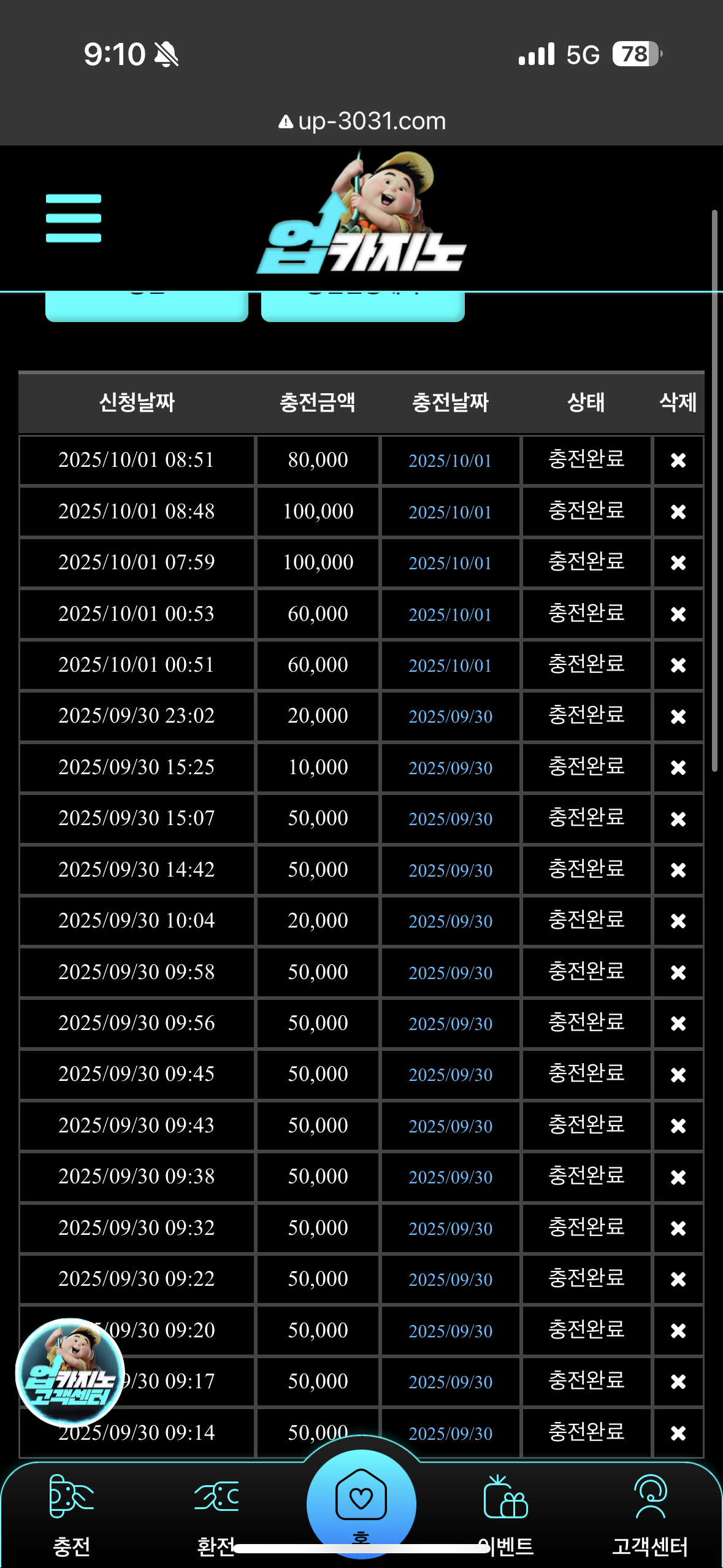Screen dimensions: 723x1568
Task: Delete the 2025/09/30 23:02 record
Action: 678,717
